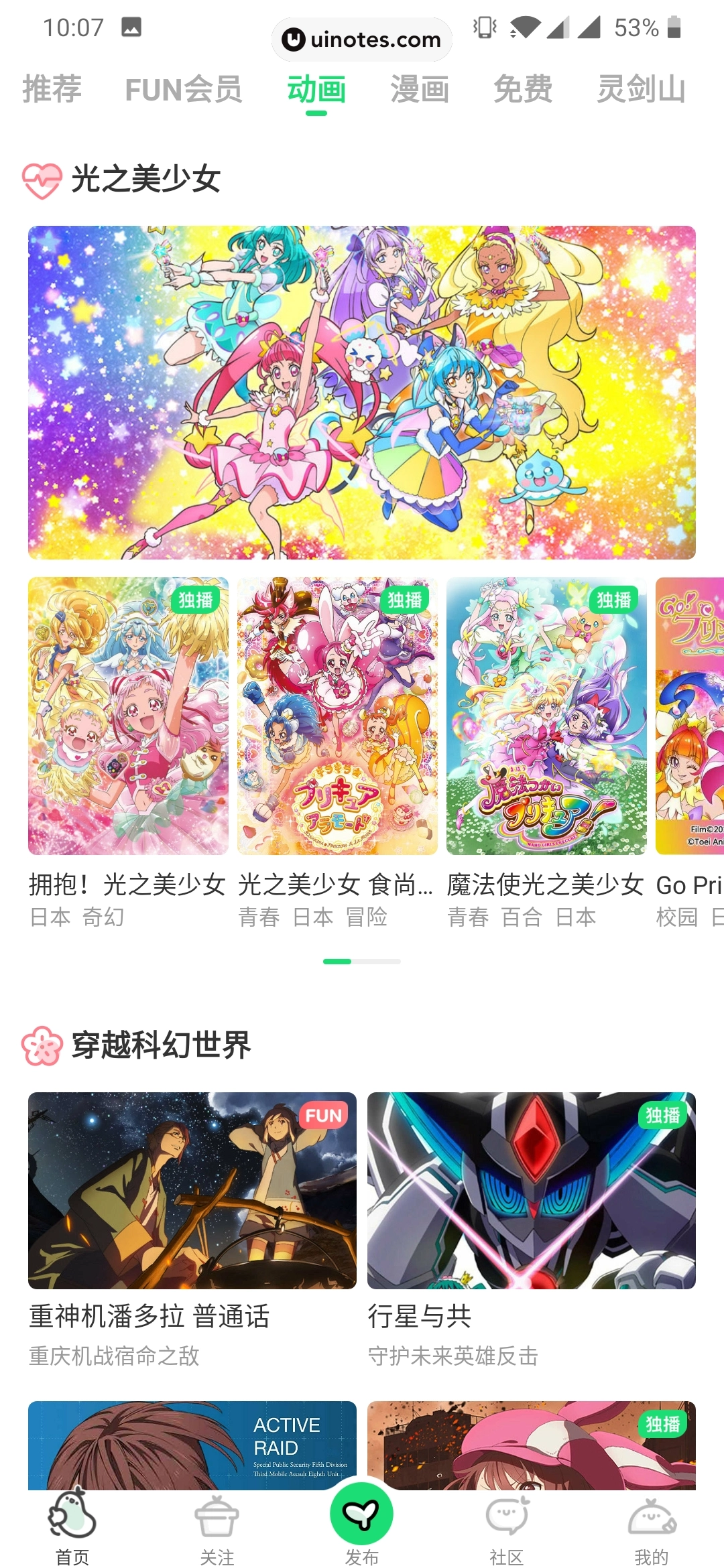Open 拥抱！光之美少女 anime card
Image resolution: width=724 pixels, height=1568 pixels.
coord(128,716)
